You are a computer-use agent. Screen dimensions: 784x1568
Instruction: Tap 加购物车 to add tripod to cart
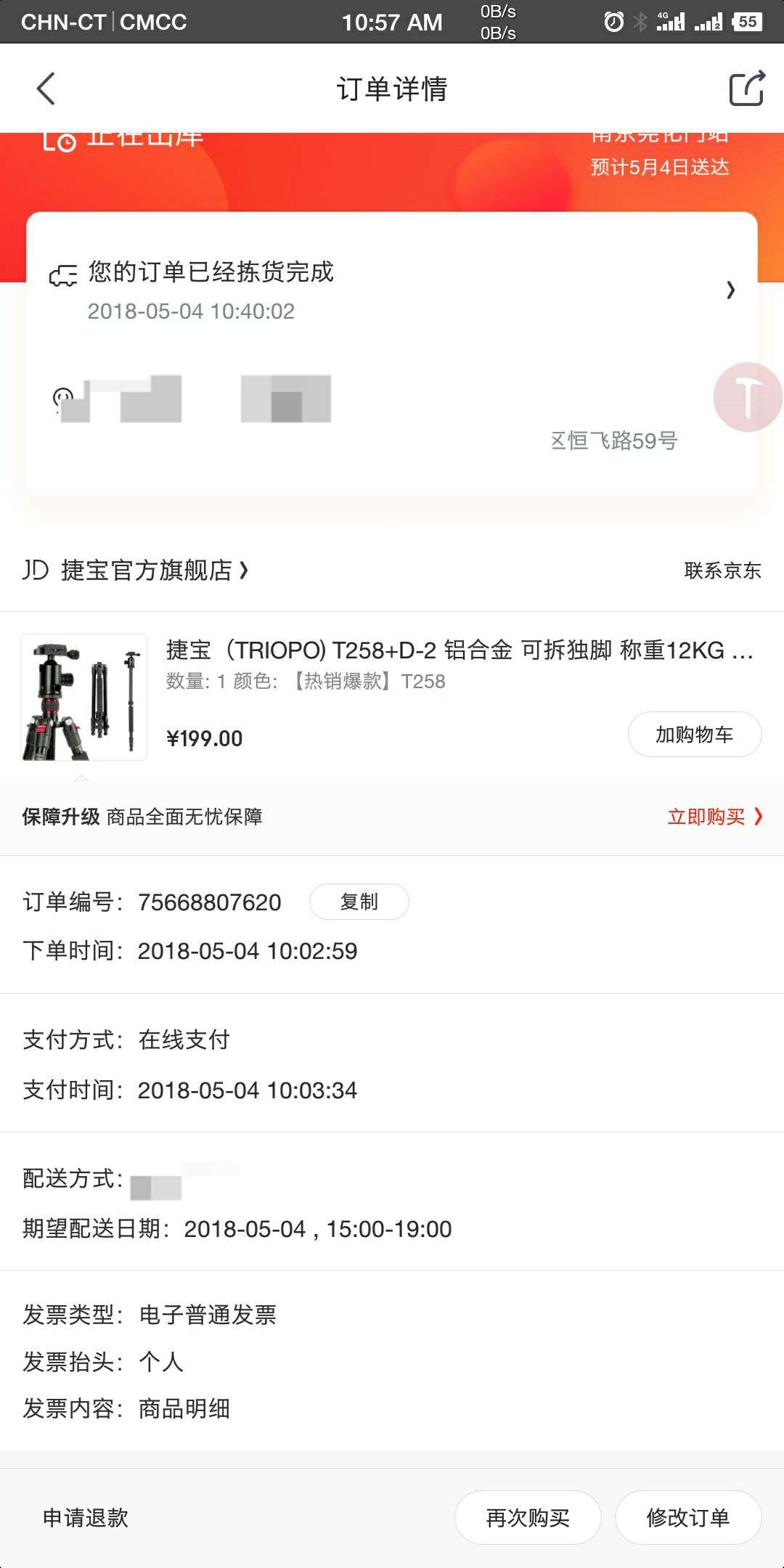point(694,735)
